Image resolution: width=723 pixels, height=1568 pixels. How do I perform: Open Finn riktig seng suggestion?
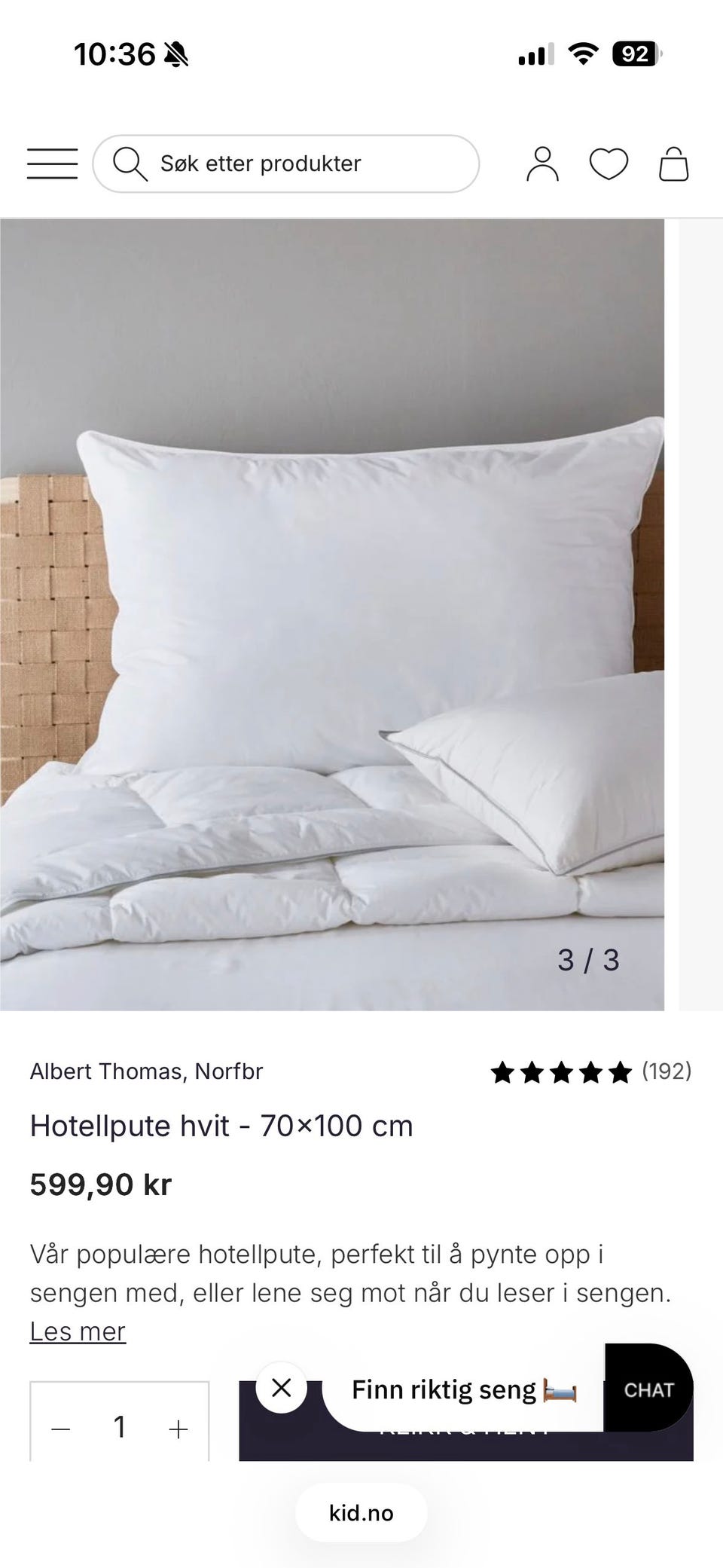(462, 1389)
